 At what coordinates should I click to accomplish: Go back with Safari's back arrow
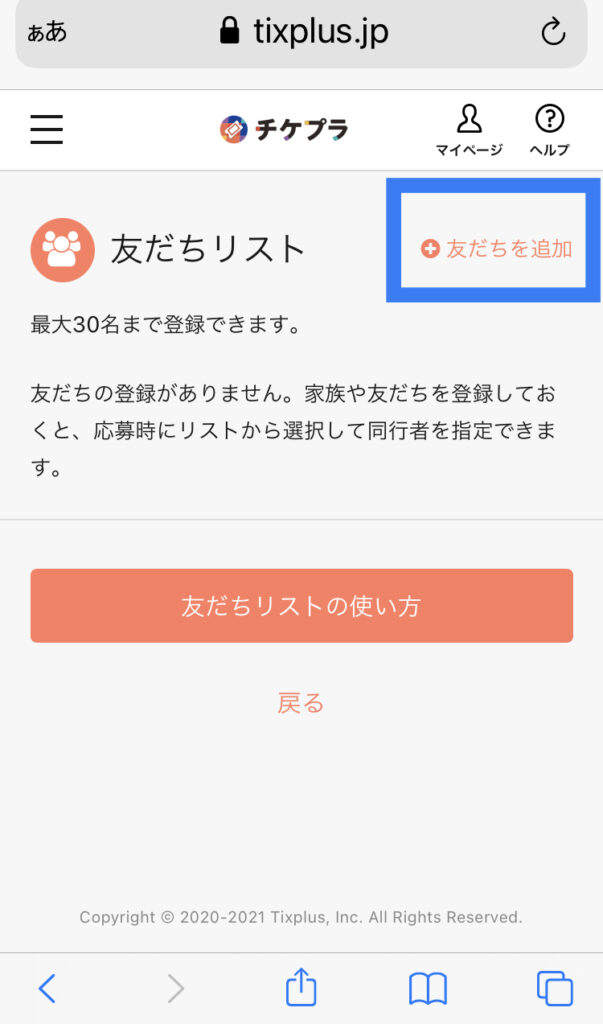coord(47,987)
